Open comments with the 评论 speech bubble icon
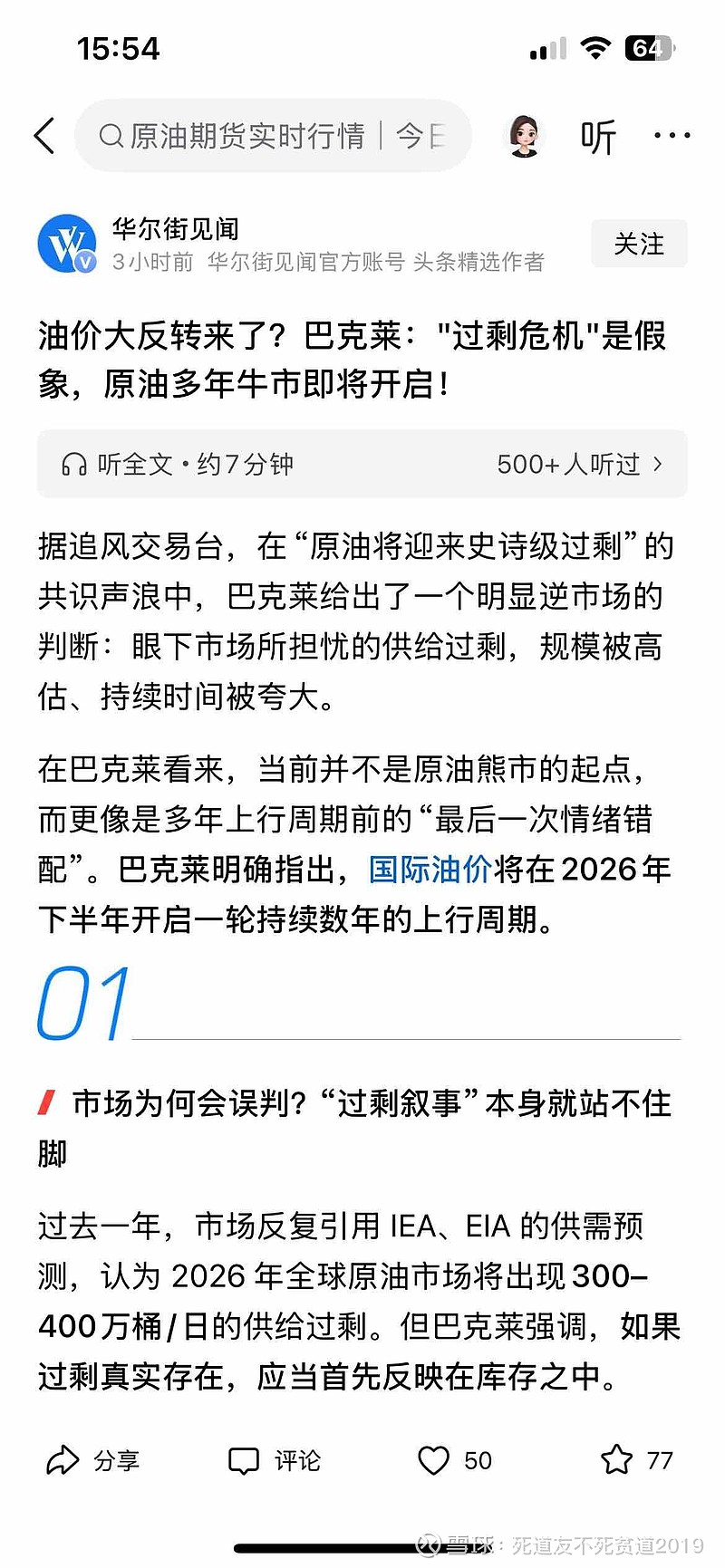The height and width of the screenshot is (1568, 725). 245,1459
